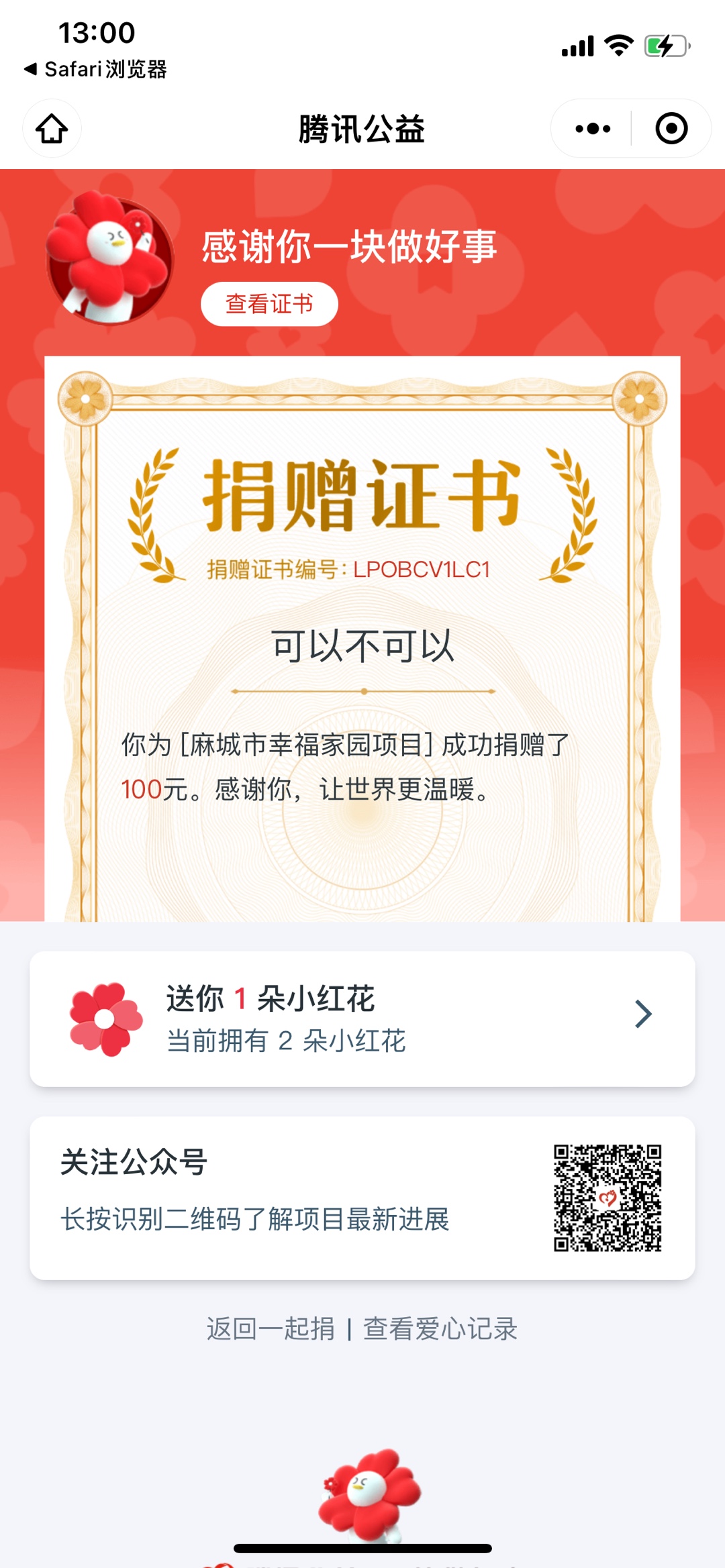725x1568 pixels.
Task: Open the 捐赠证书 certificate card
Action: [x=362, y=637]
